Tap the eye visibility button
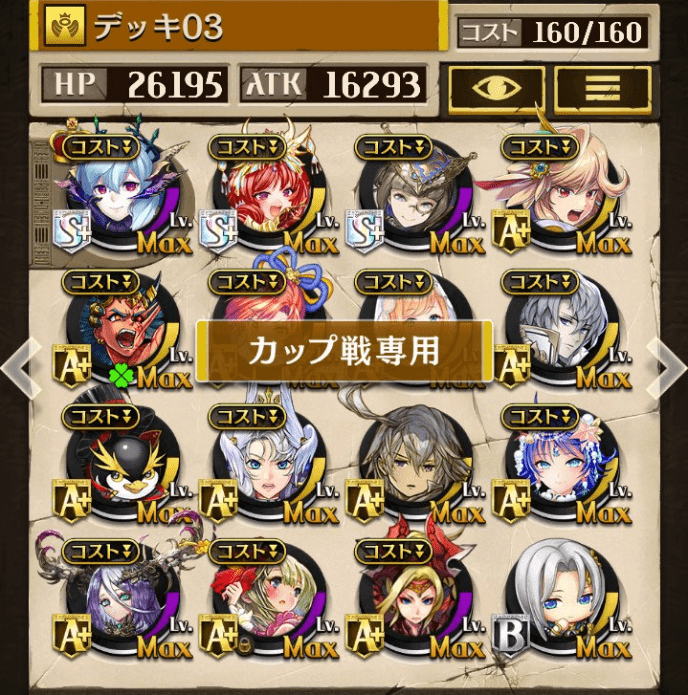 coord(496,90)
